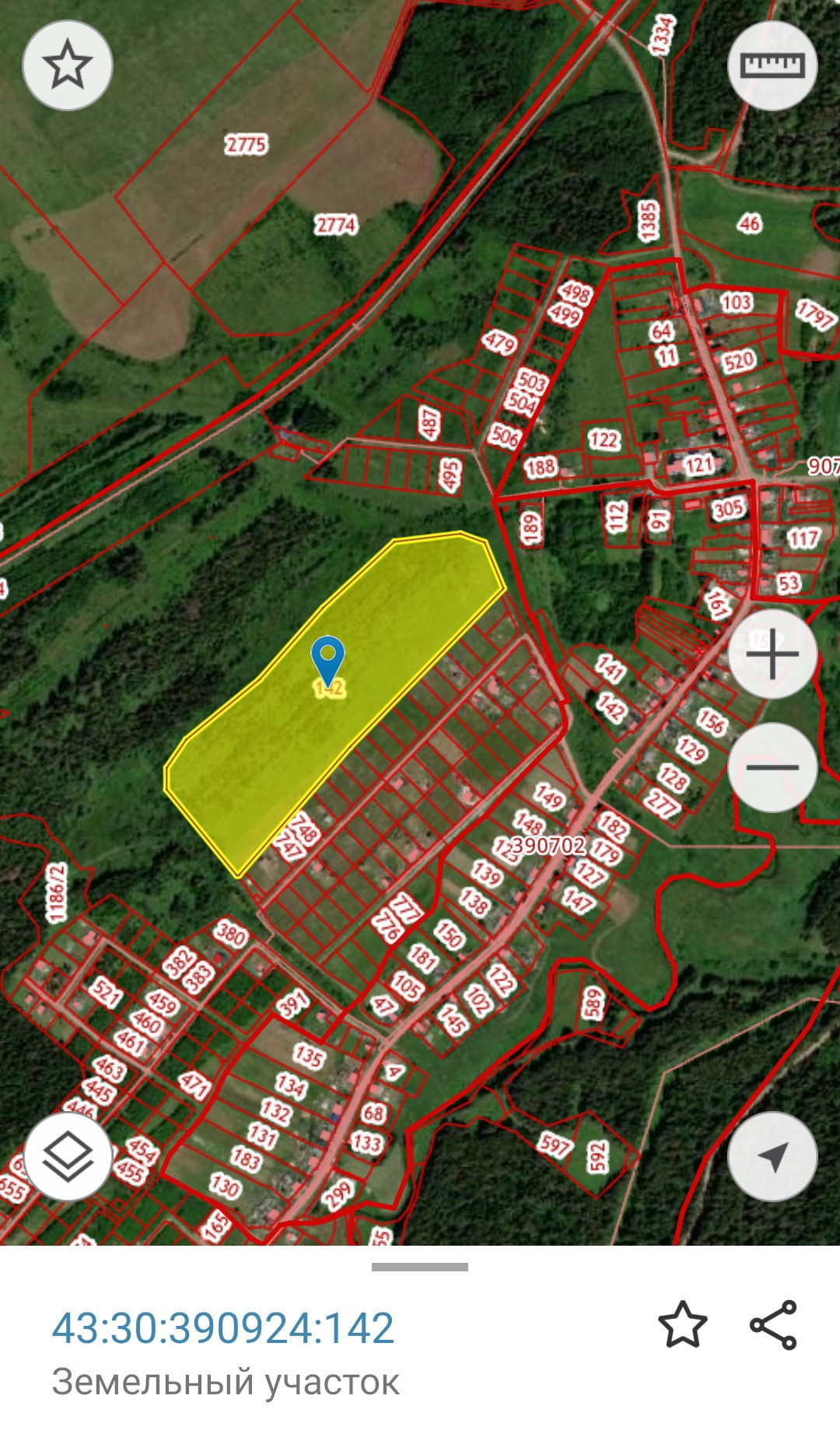Tap the blue pin on parcel 142
Screen dimensions: 840x1434
[x=328, y=659]
